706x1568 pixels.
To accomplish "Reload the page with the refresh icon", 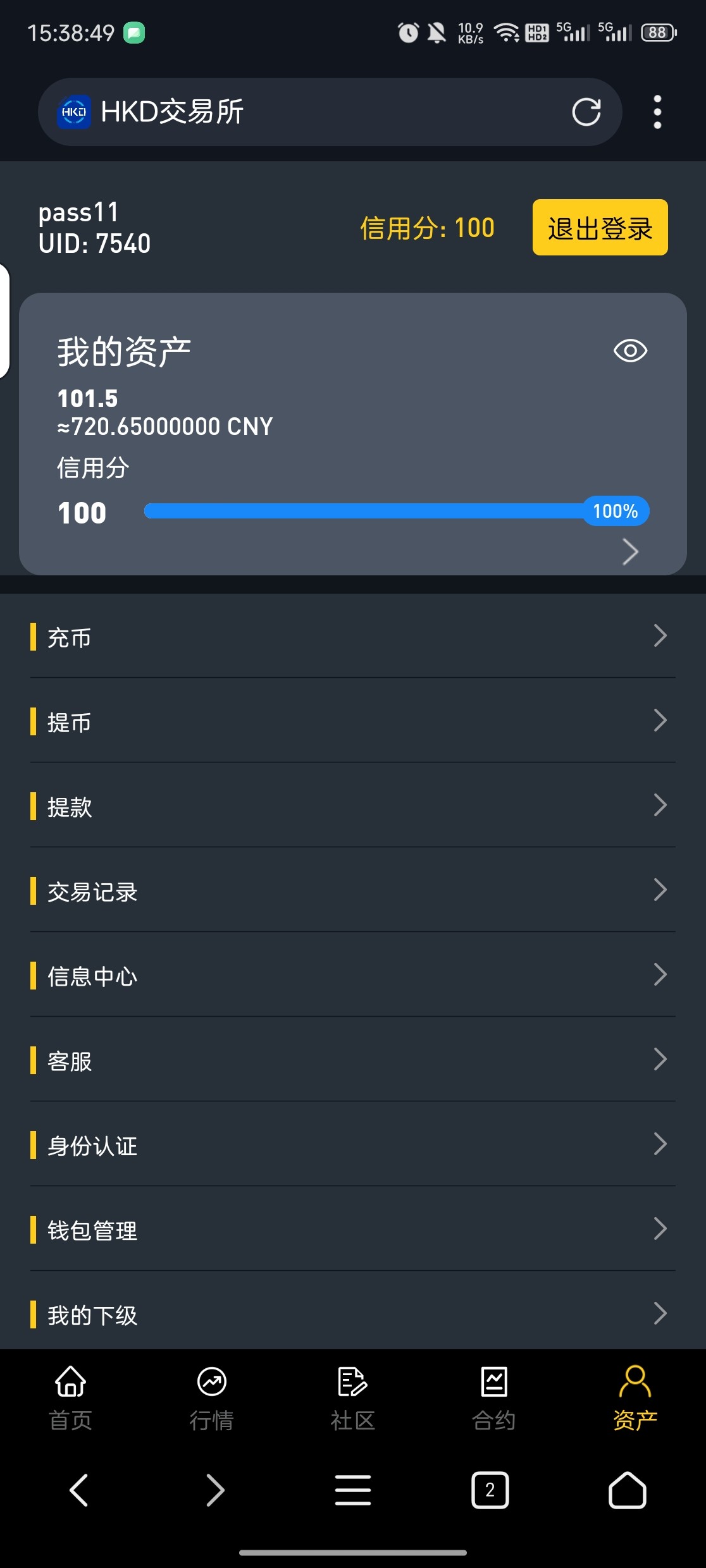I will (586, 111).
